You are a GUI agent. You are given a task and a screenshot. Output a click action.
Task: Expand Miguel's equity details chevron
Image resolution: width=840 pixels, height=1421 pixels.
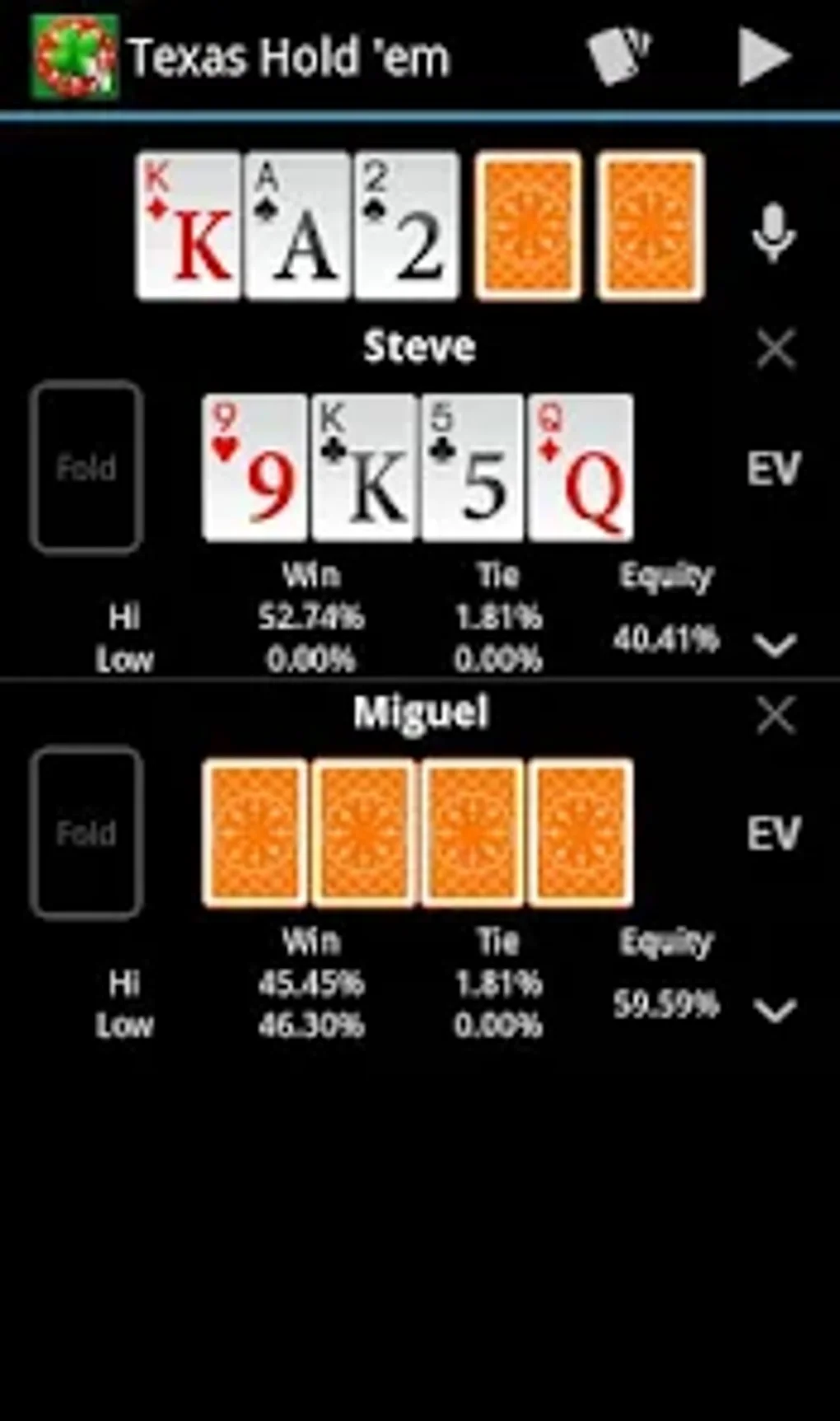(x=775, y=1010)
